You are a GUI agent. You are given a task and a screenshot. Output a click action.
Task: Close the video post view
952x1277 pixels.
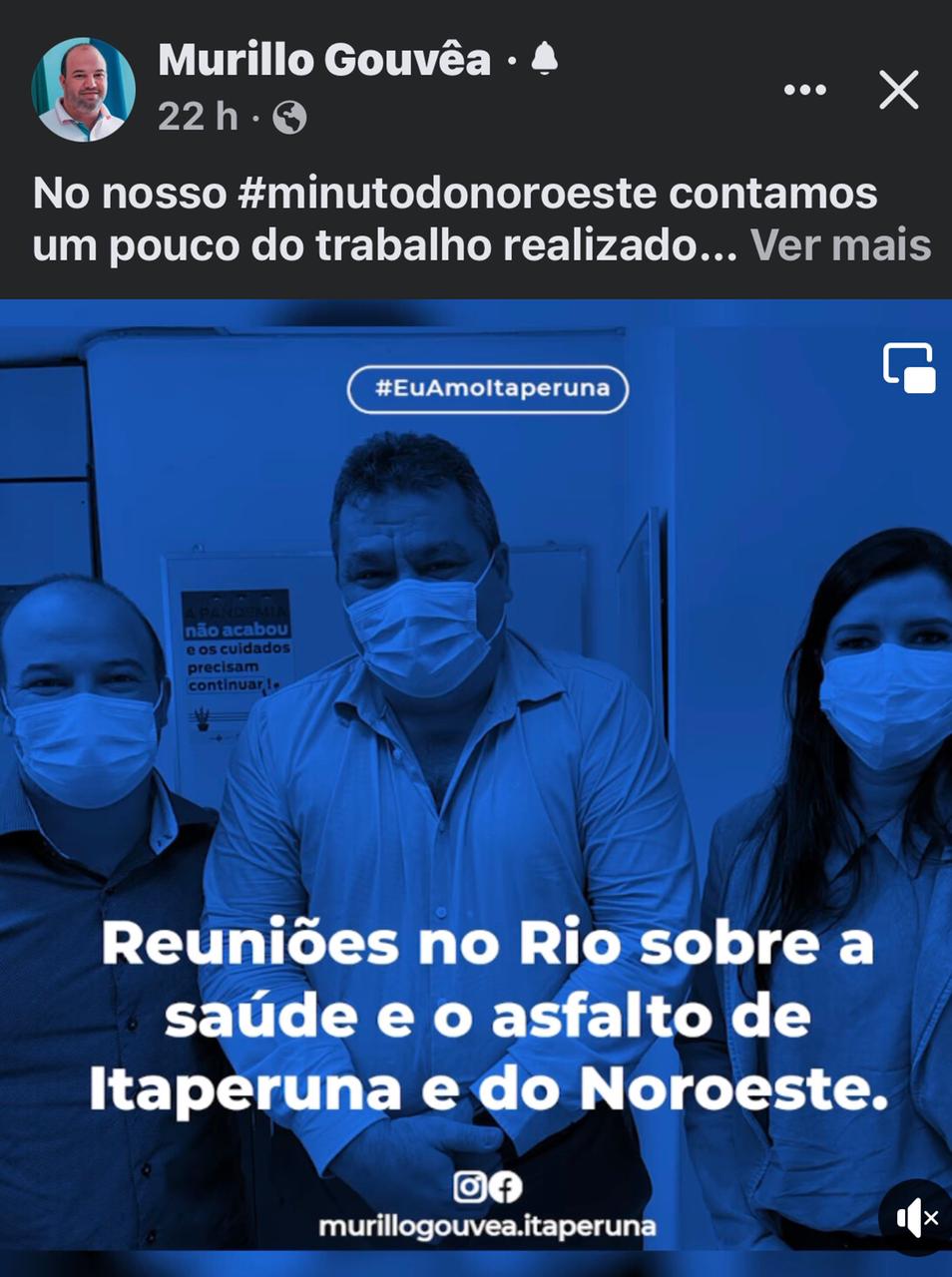[x=898, y=90]
